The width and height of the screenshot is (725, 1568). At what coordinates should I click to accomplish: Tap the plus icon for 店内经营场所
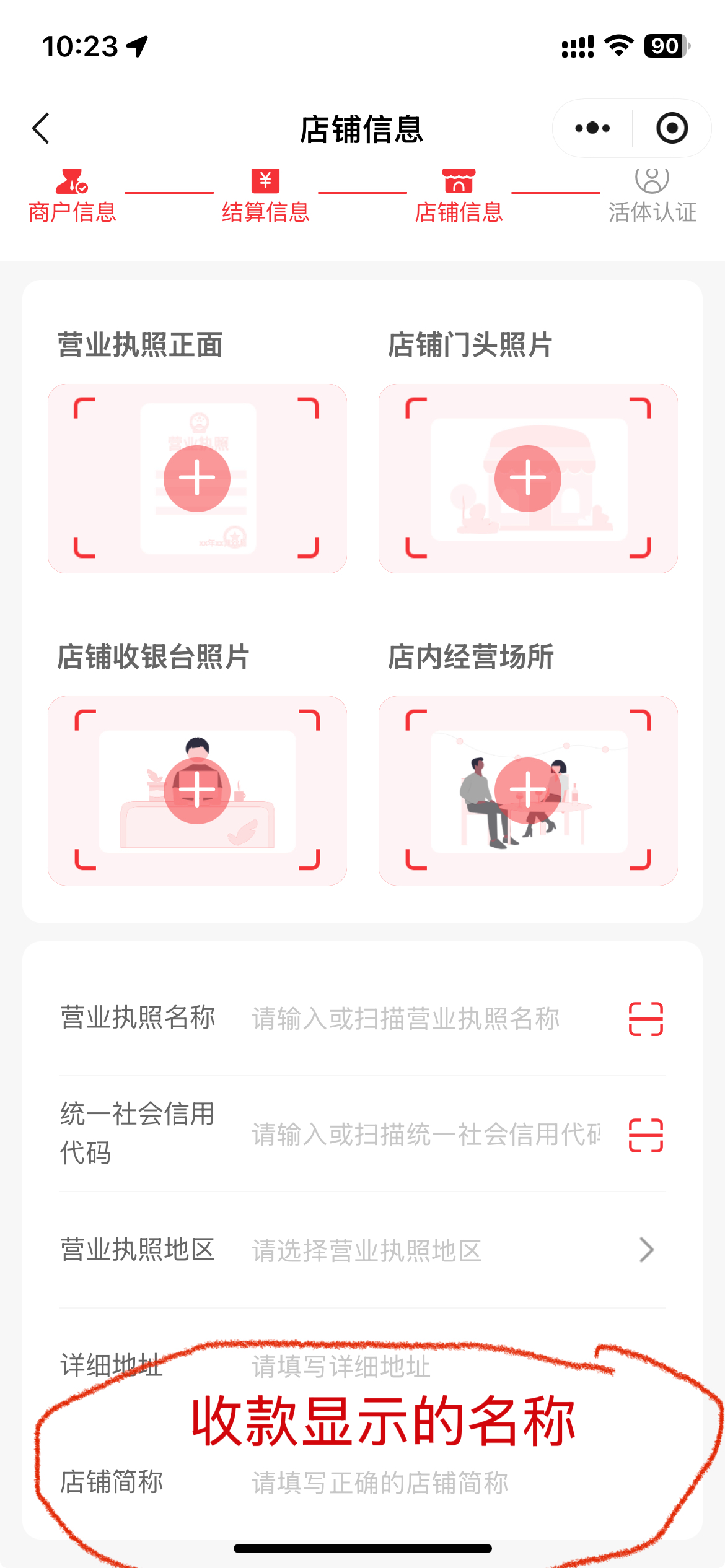point(528,790)
